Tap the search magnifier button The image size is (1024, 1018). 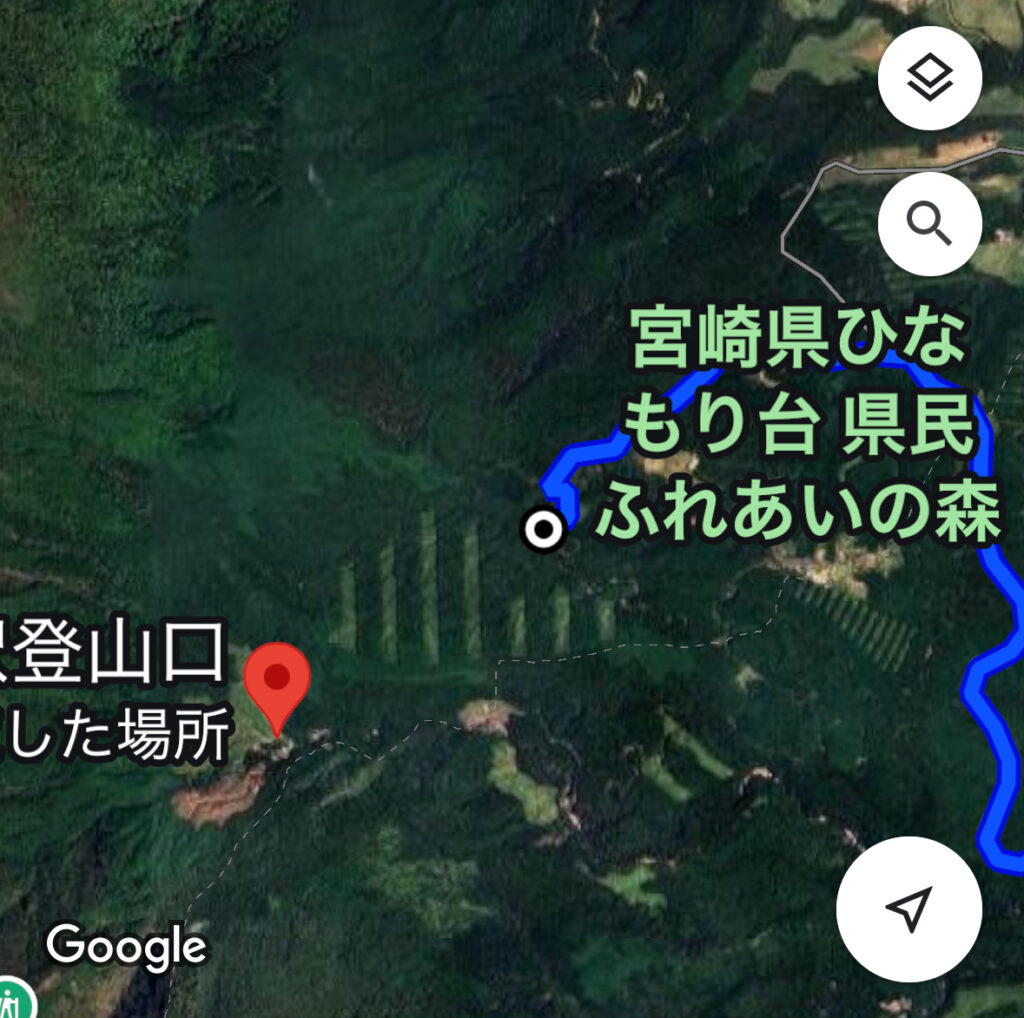tap(929, 225)
